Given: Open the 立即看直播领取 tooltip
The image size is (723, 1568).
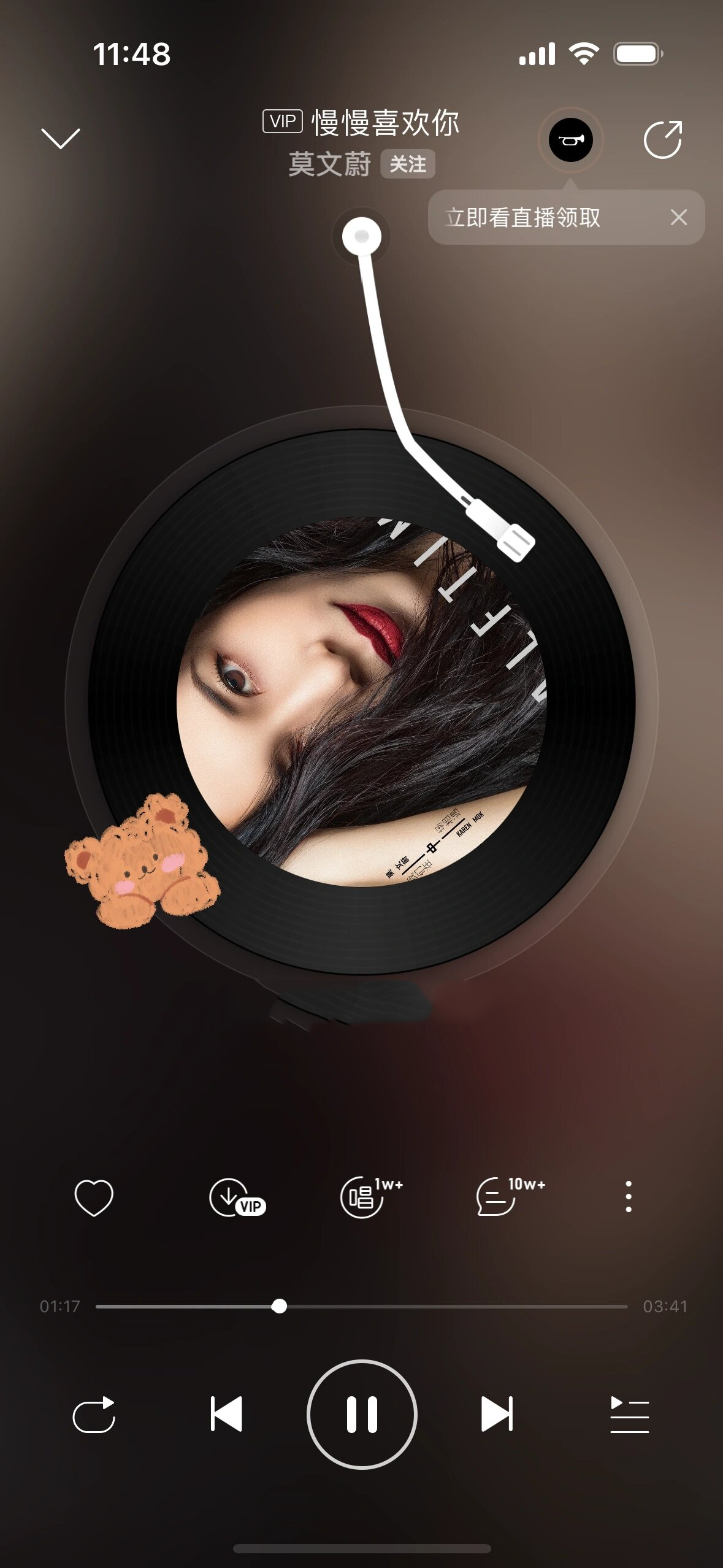Looking at the screenshot, I should click(x=523, y=218).
